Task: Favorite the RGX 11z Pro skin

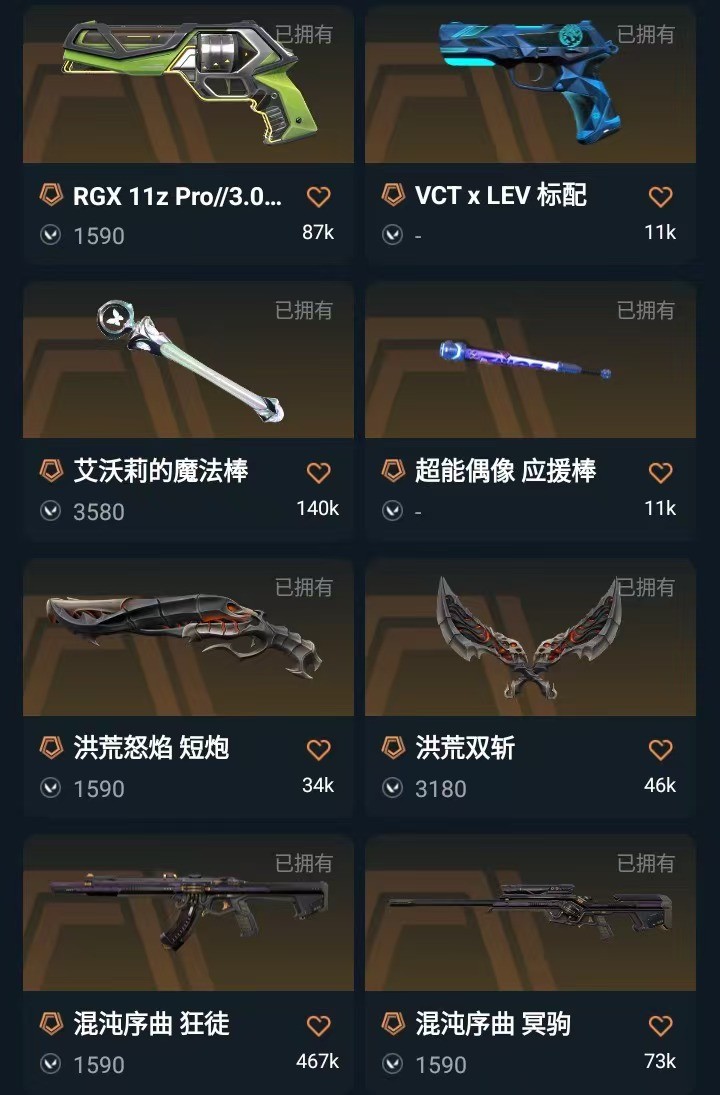Action: 319,196
